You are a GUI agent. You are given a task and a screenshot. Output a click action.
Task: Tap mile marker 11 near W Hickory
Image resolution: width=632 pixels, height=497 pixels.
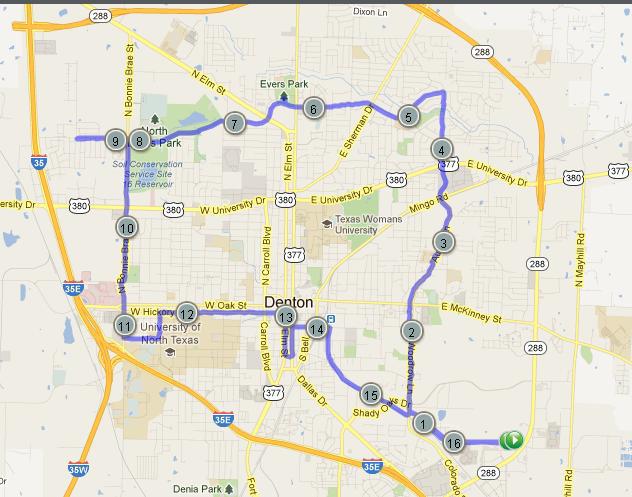(x=124, y=325)
